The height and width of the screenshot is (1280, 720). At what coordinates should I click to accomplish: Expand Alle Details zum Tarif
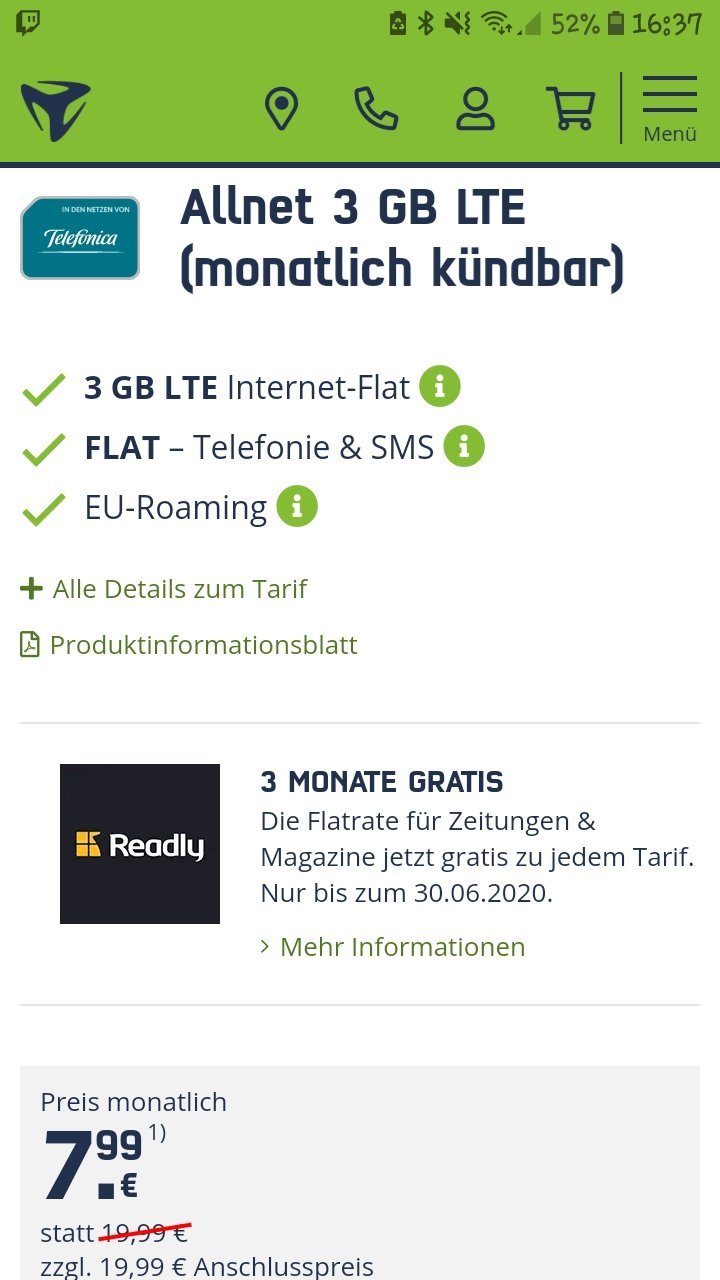point(164,589)
